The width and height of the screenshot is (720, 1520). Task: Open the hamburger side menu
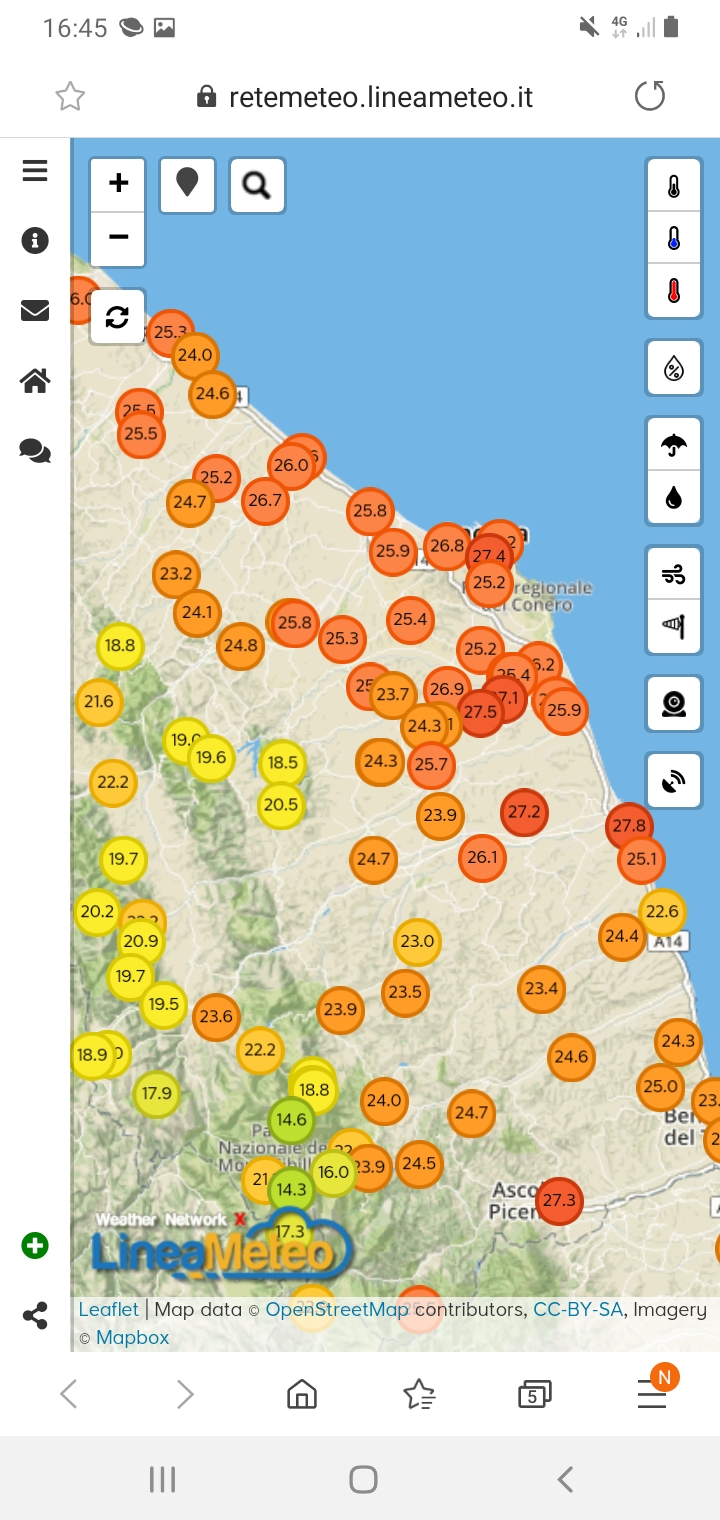(35, 171)
